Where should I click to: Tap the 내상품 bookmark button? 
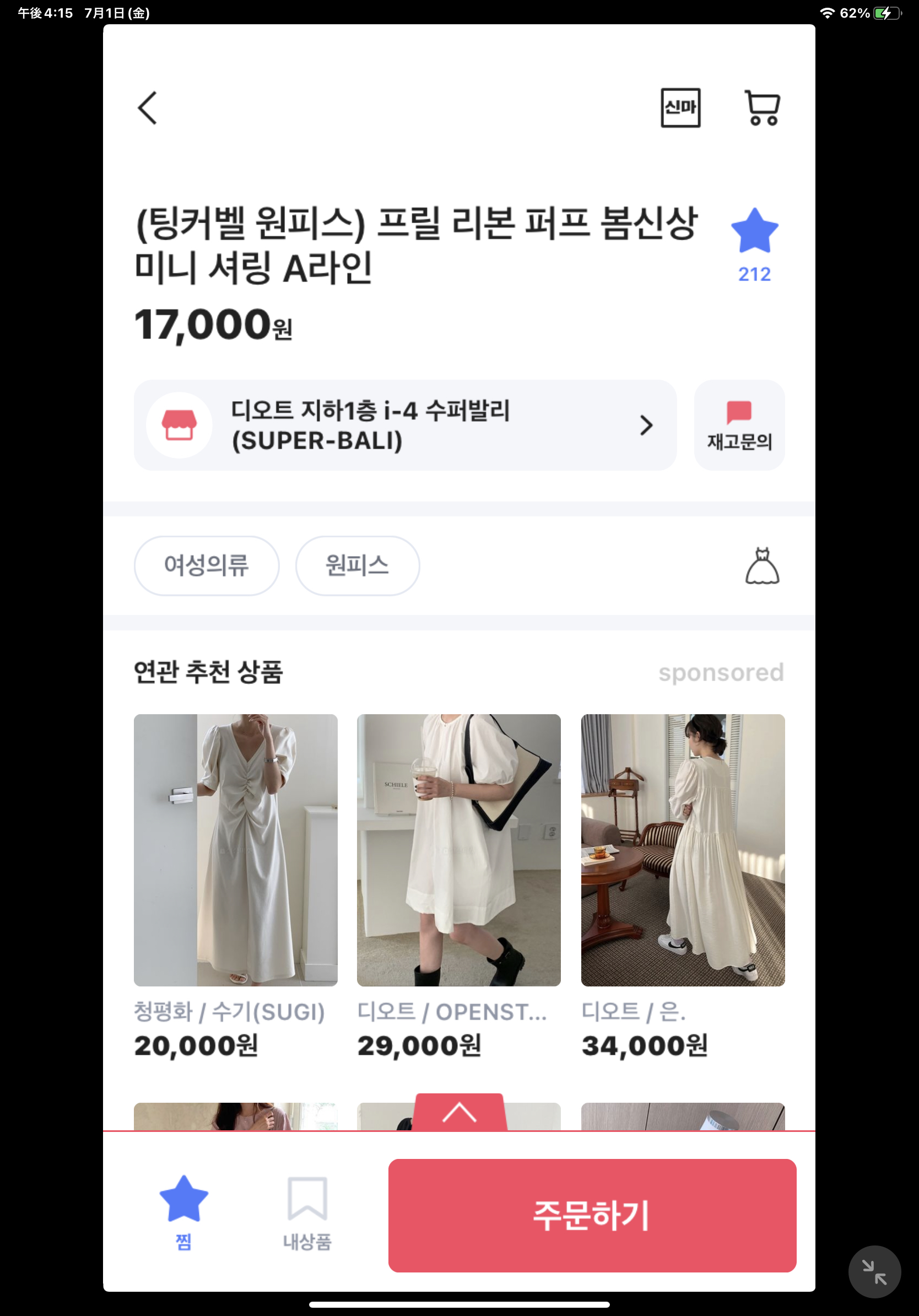pyautogui.click(x=307, y=1211)
